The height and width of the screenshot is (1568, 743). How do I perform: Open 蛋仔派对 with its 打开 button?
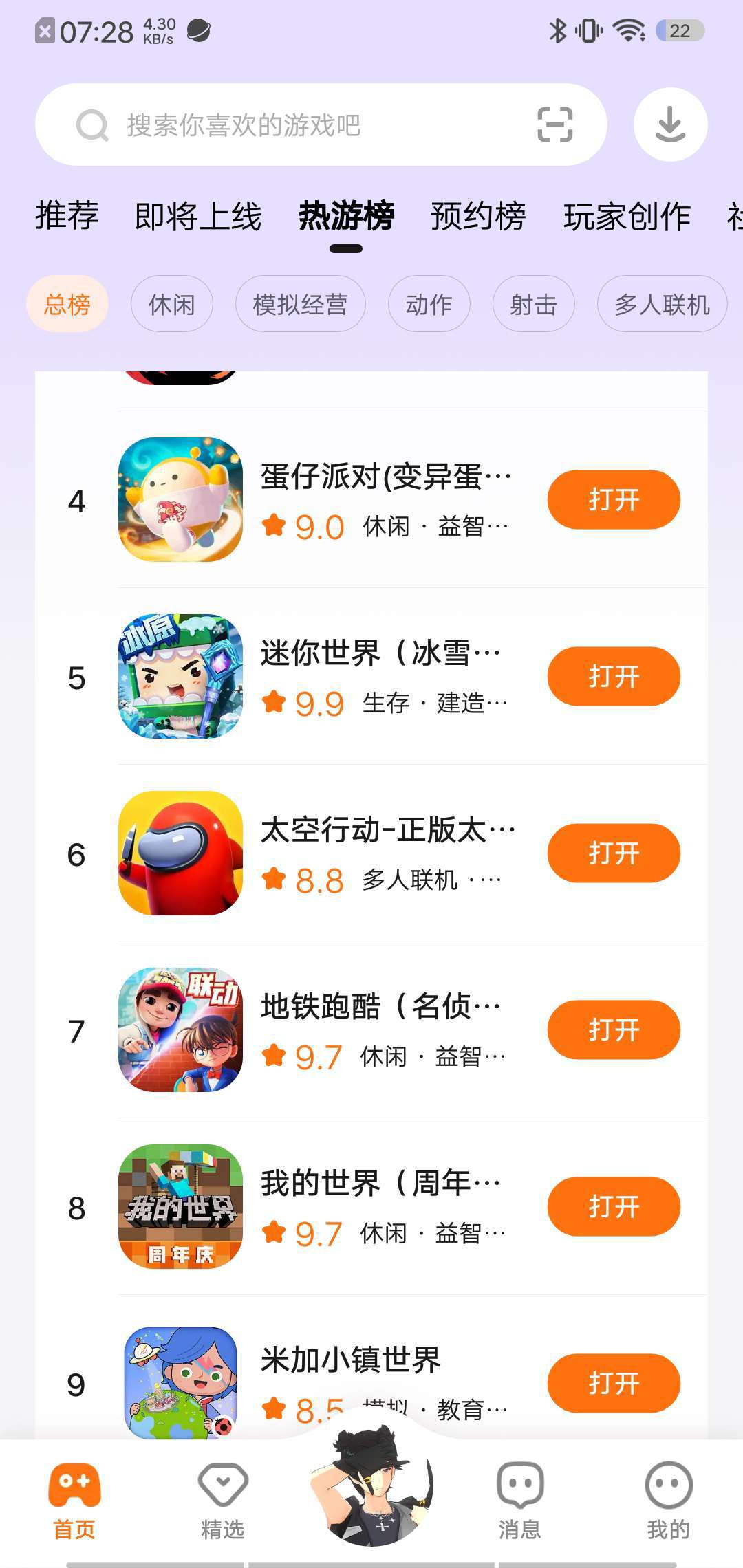tap(614, 500)
